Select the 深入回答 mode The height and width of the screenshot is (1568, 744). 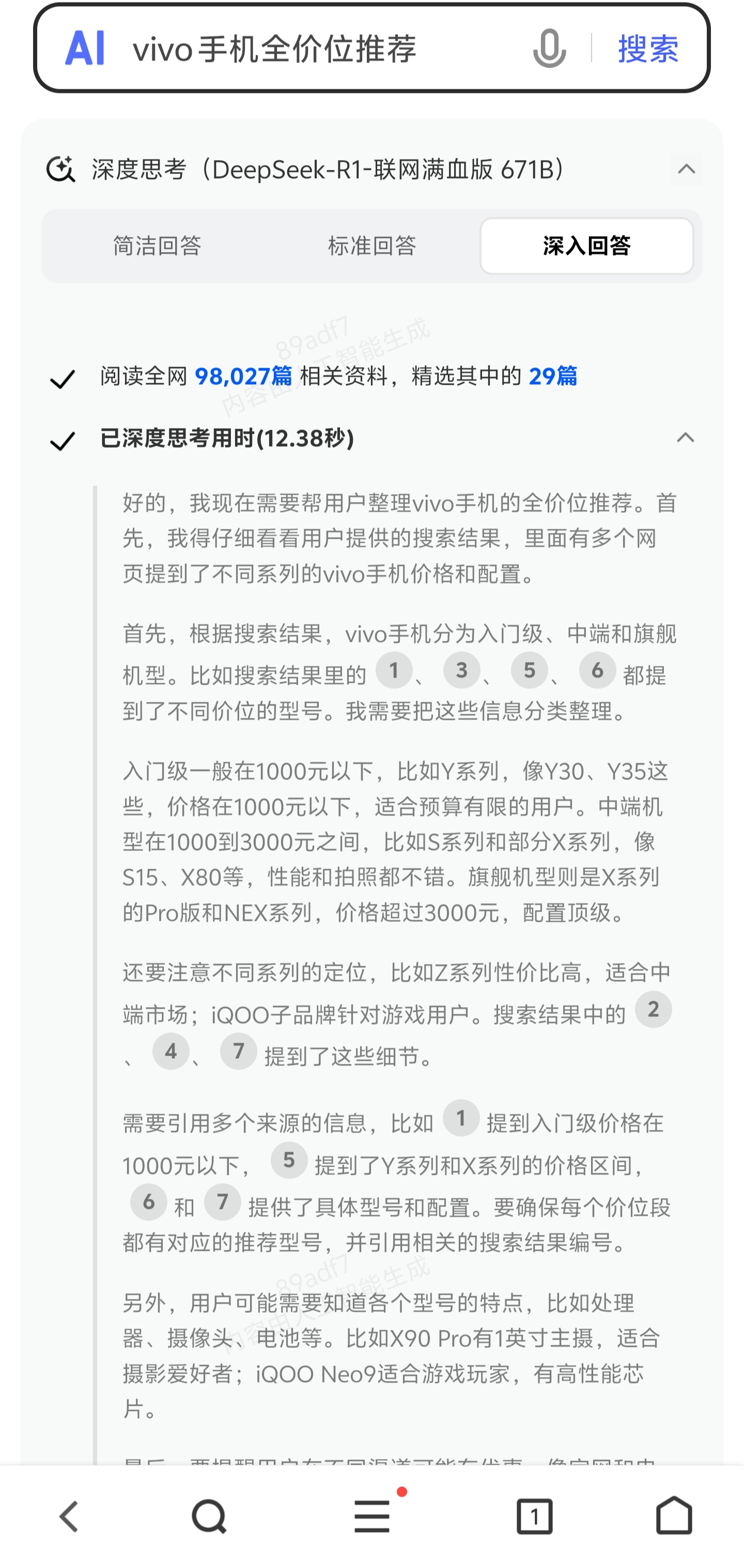coord(586,246)
